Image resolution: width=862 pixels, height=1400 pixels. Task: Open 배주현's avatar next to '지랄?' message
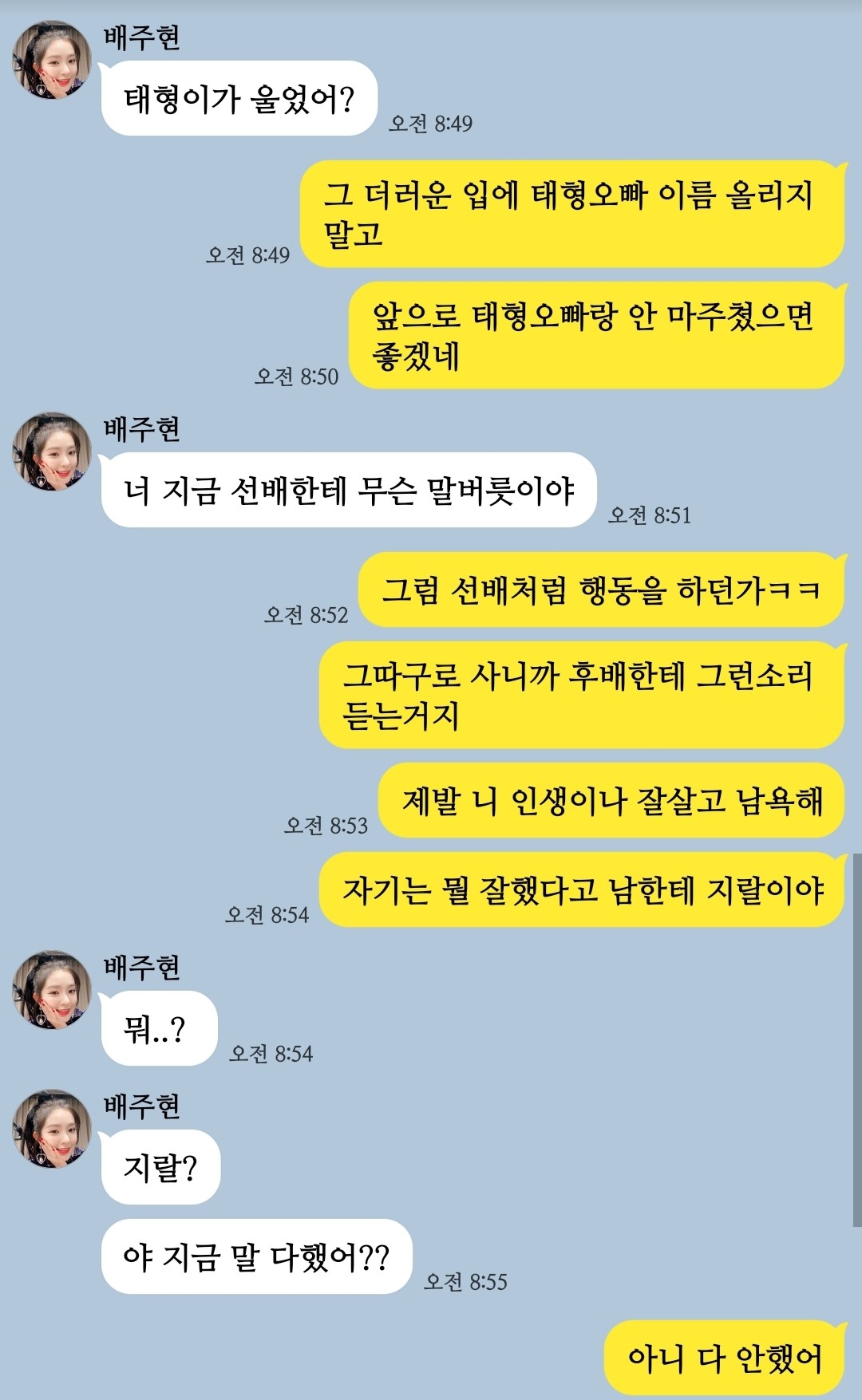coord(52,1128)
